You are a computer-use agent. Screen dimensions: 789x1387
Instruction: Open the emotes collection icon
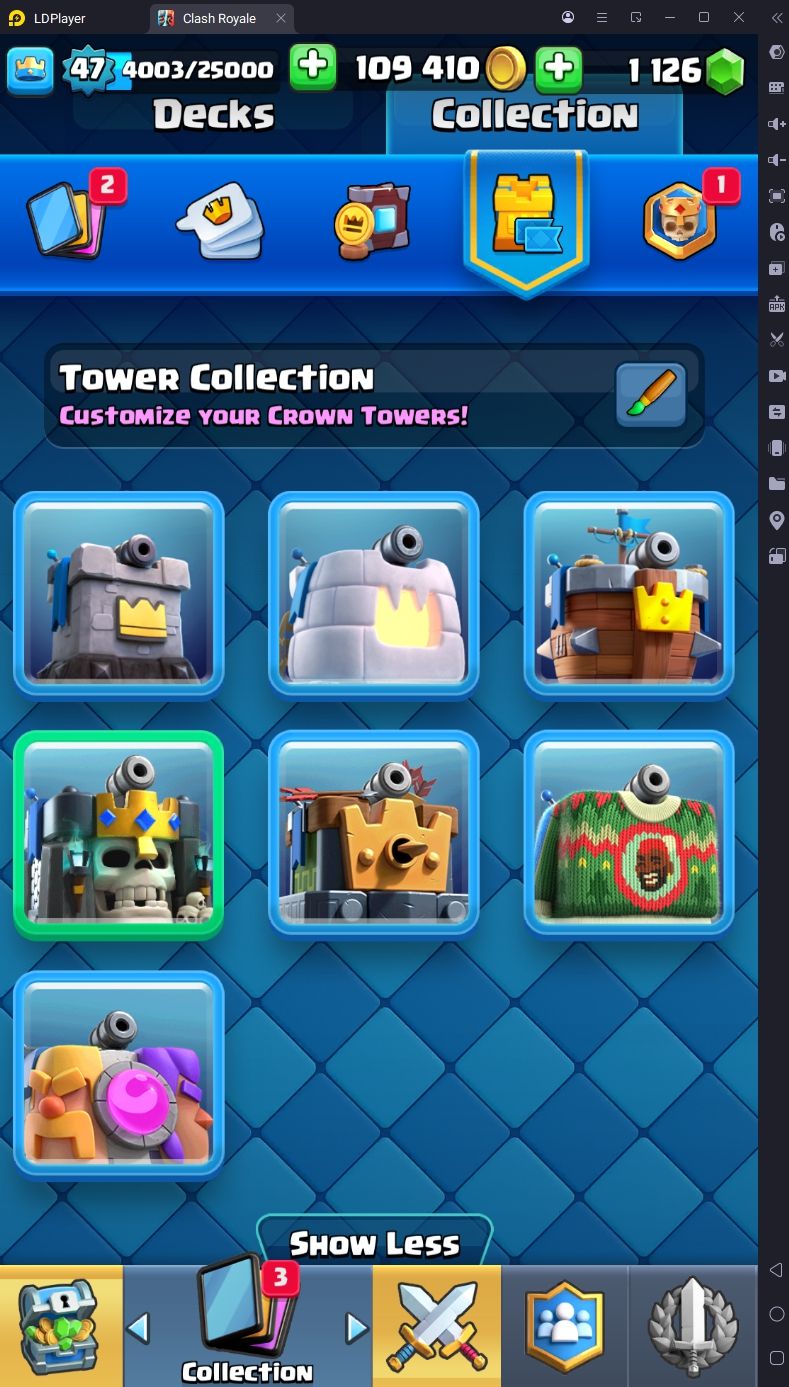pos(220,219)
